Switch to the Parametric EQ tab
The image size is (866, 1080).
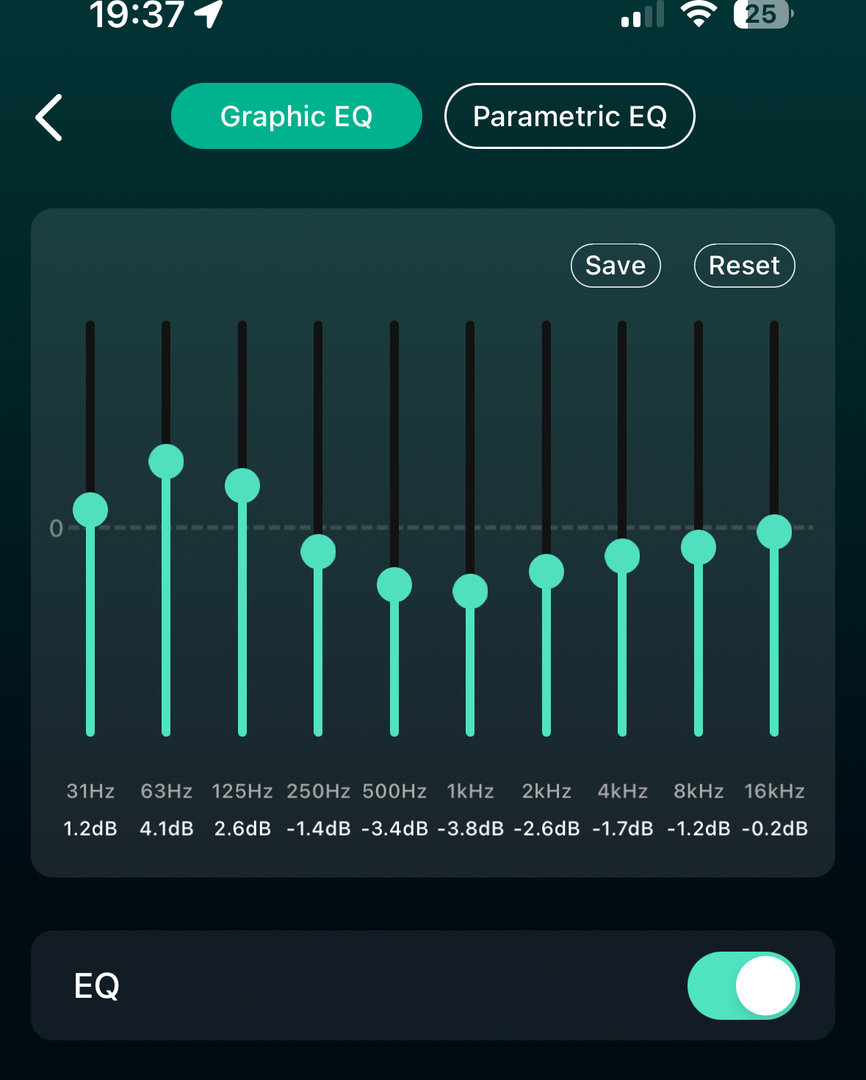pos(569,116)
